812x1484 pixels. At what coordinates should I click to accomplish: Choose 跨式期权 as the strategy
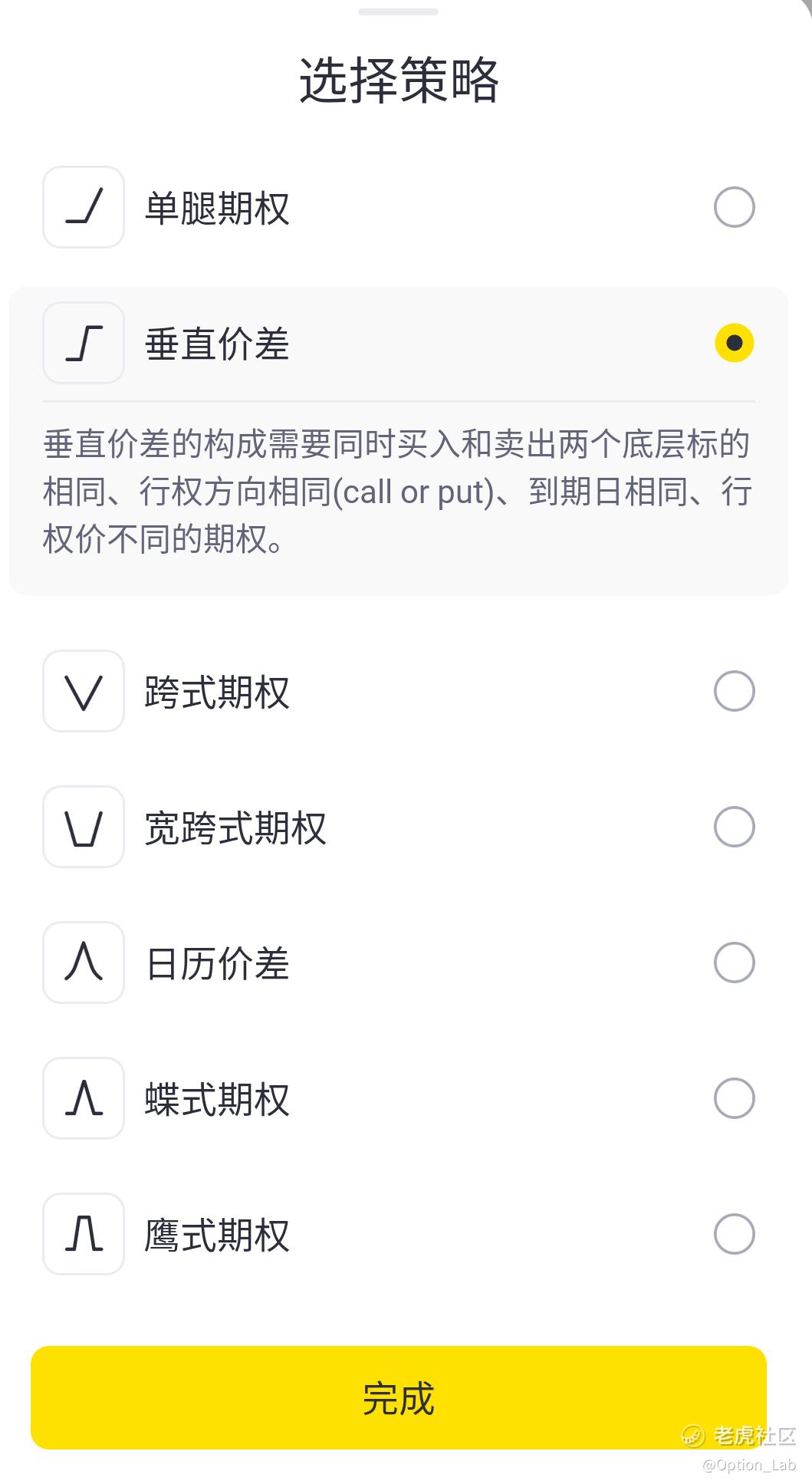(x=734, y=691)
